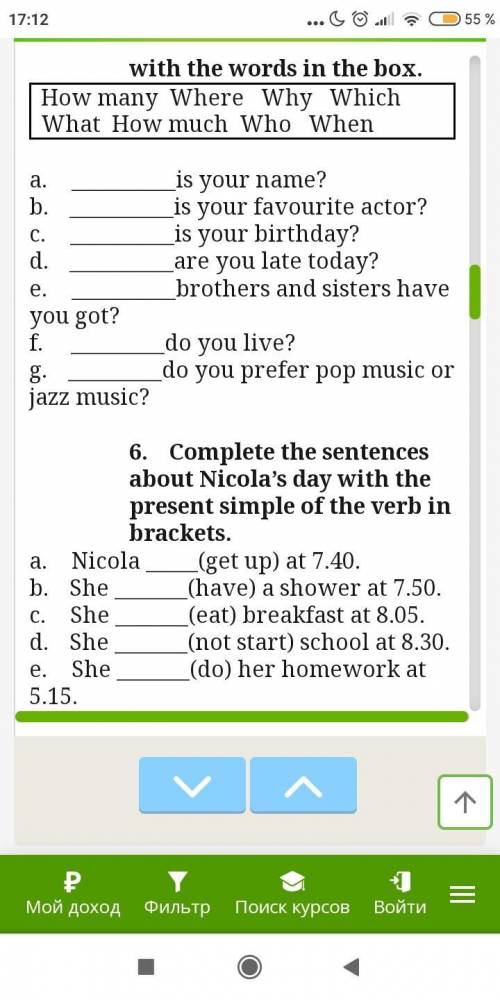Tap the blue down chevron button

click(x=192, y=785)
